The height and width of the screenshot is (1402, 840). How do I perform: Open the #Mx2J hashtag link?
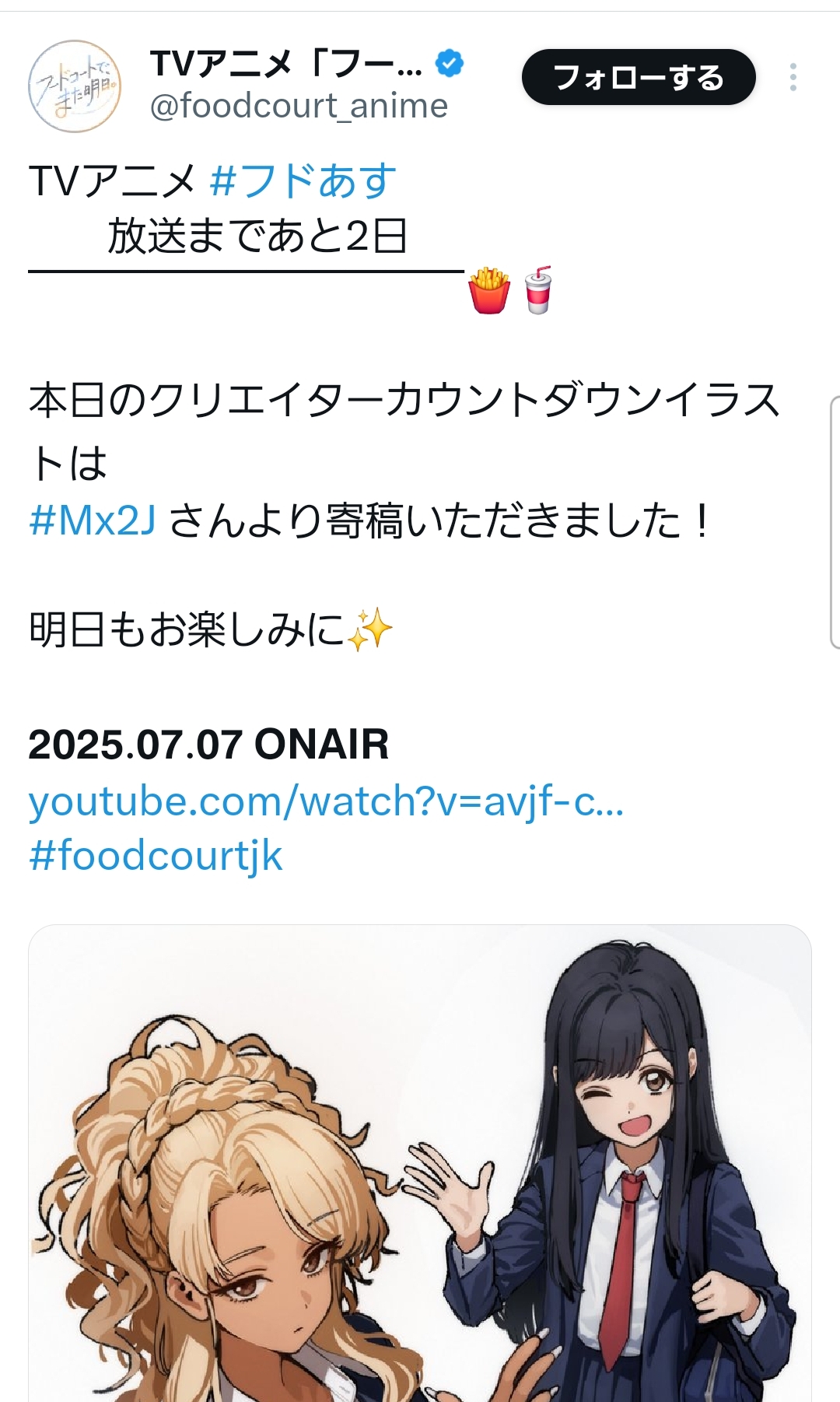pos(93,520)
